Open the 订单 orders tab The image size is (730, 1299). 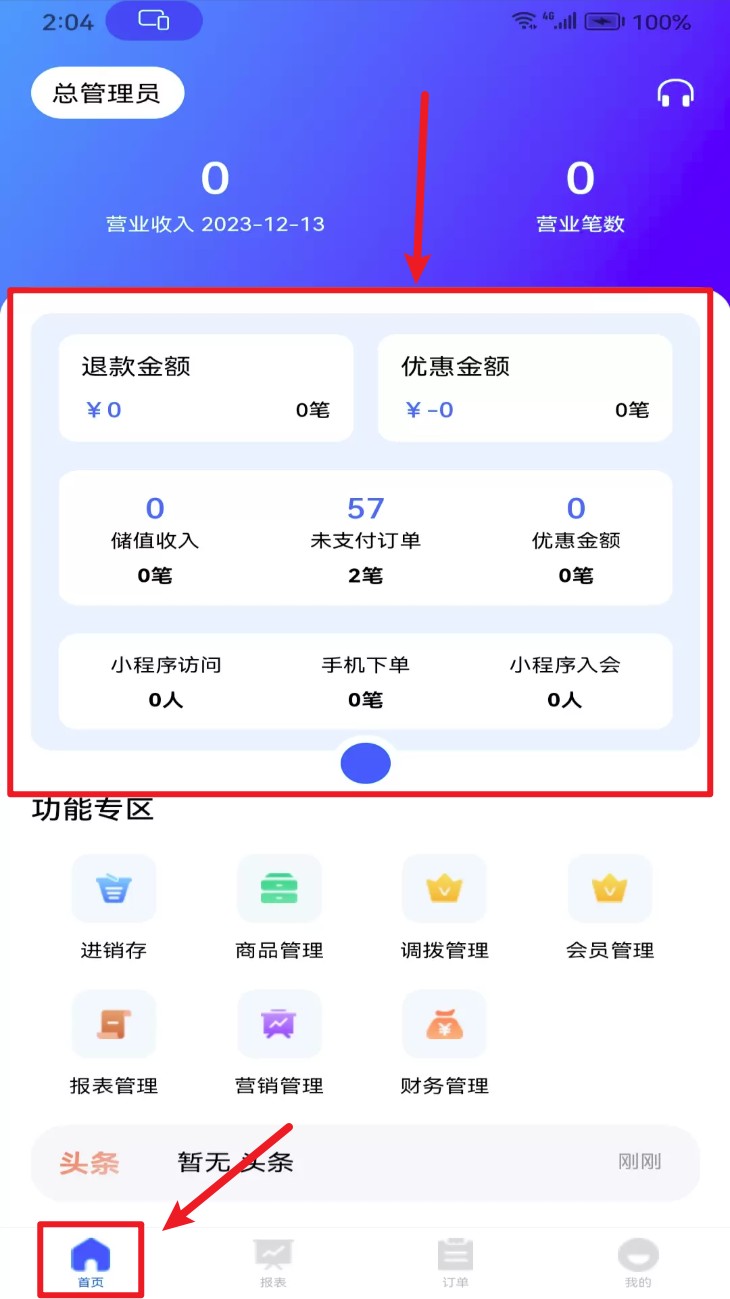[x=455, y=1258]
